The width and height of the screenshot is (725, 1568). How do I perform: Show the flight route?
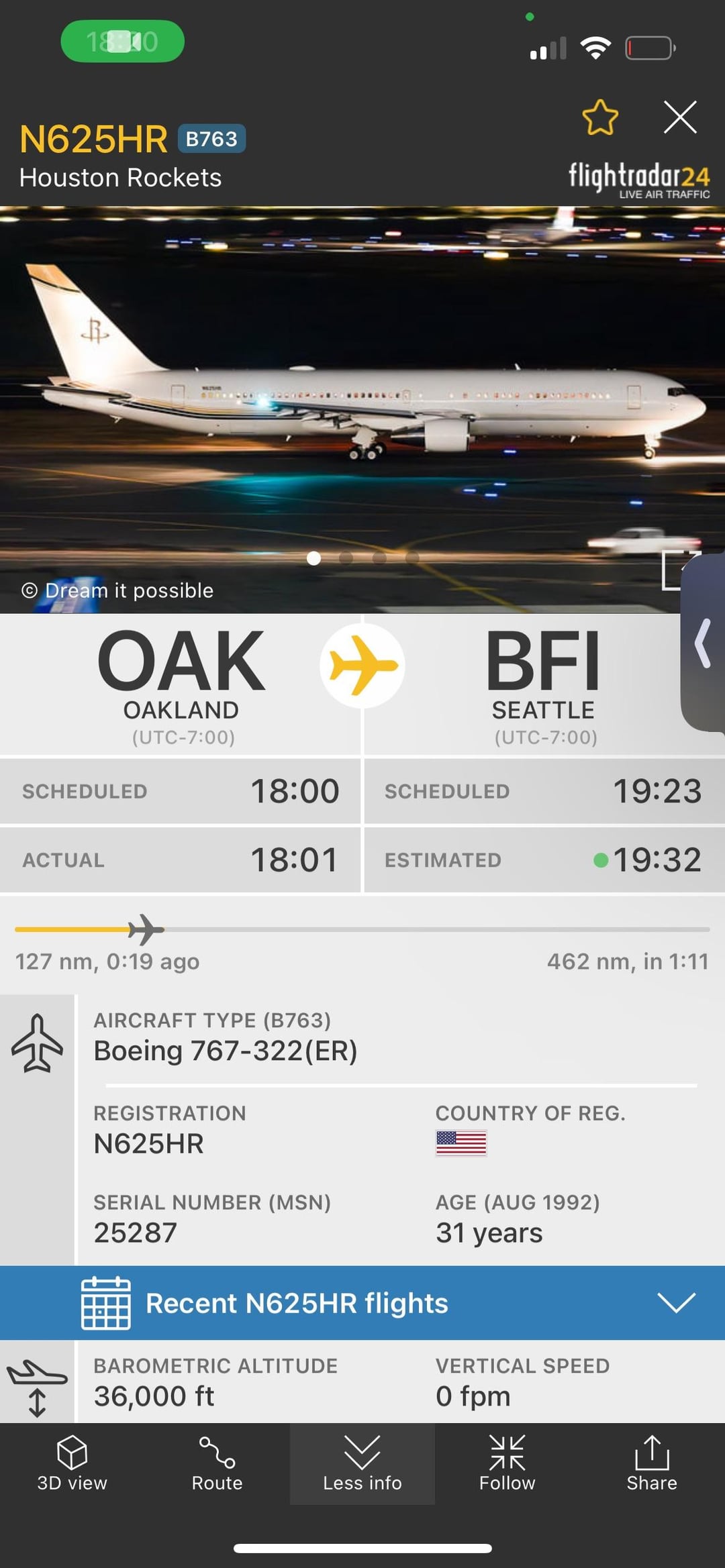coord(217,1463)
